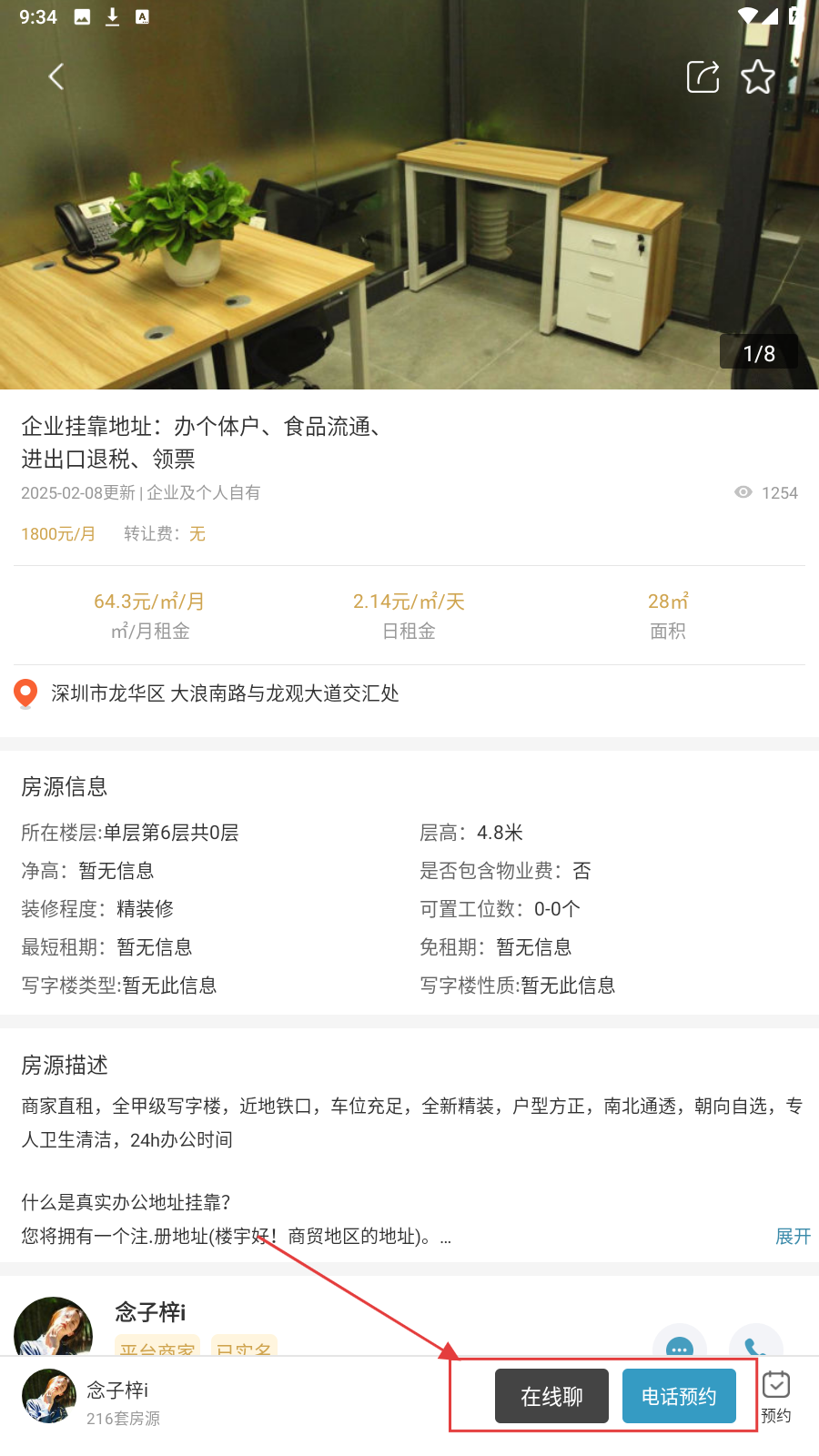Share this office listing
Image resolution: width=819 pixels, height=1456 pixels.
click(703, 77)
